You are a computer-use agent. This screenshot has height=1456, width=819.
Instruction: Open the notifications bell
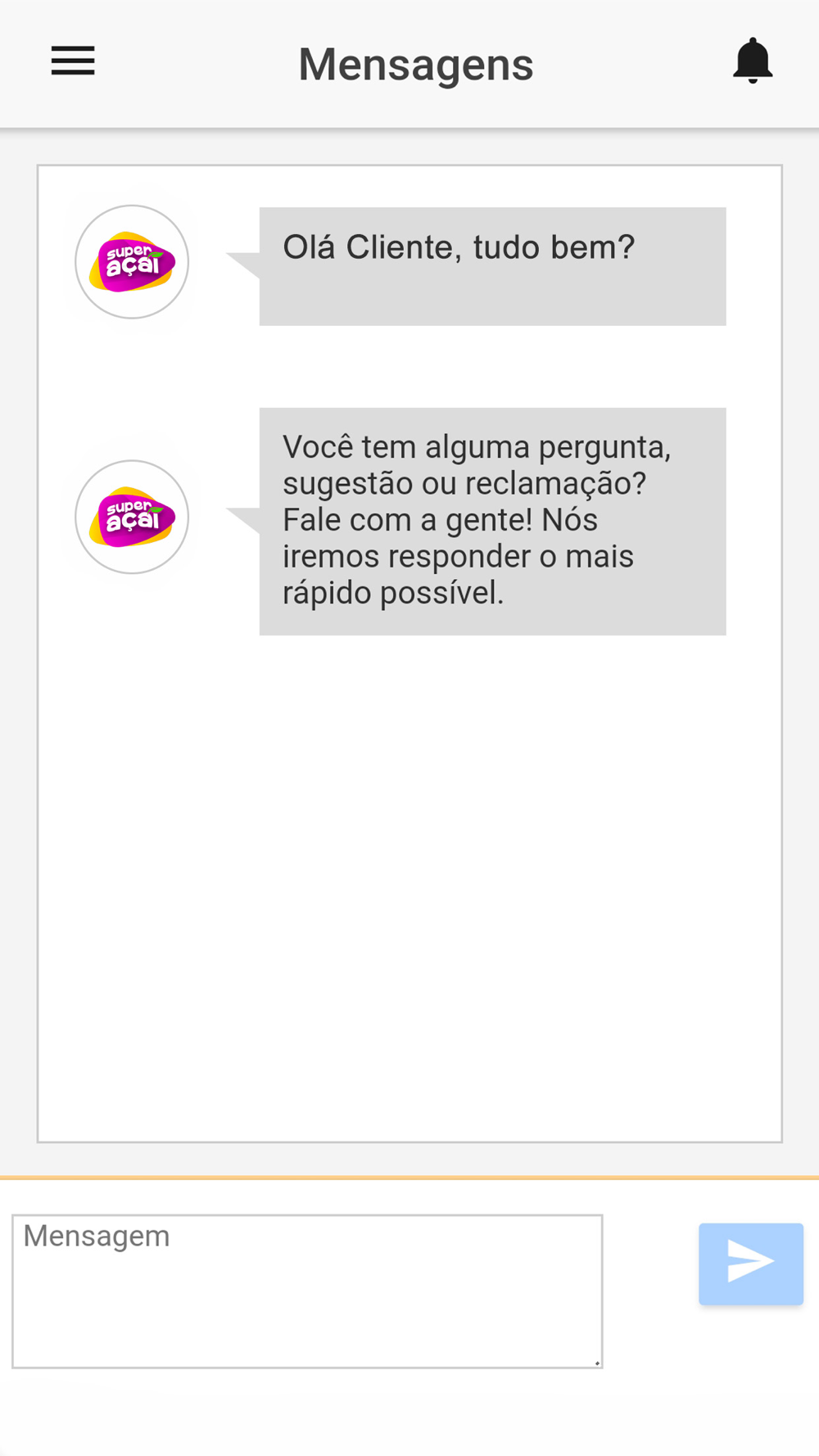[753, 61]
